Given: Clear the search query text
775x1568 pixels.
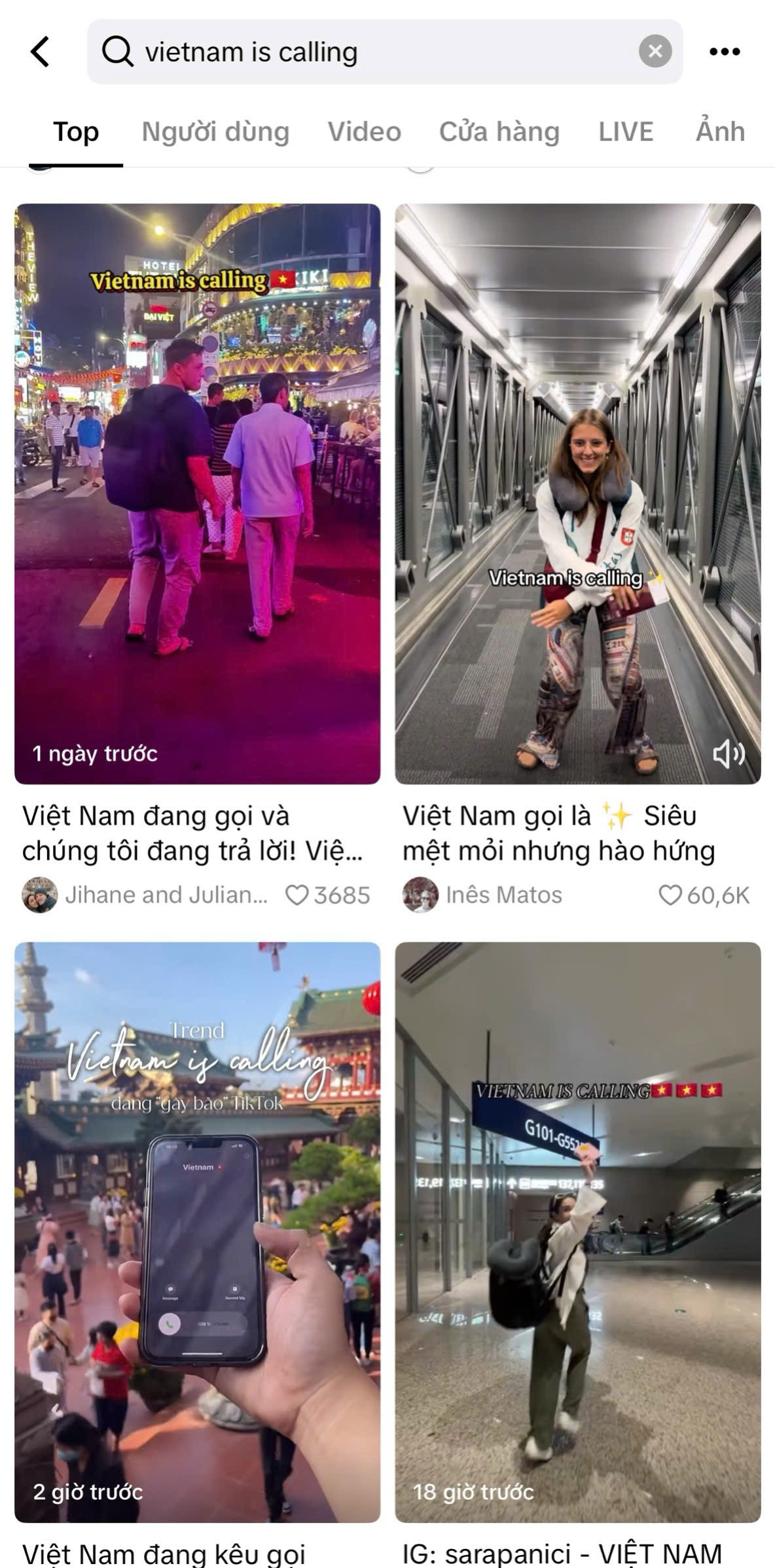Looking at the screenshot, I should [x=655, y=52].
